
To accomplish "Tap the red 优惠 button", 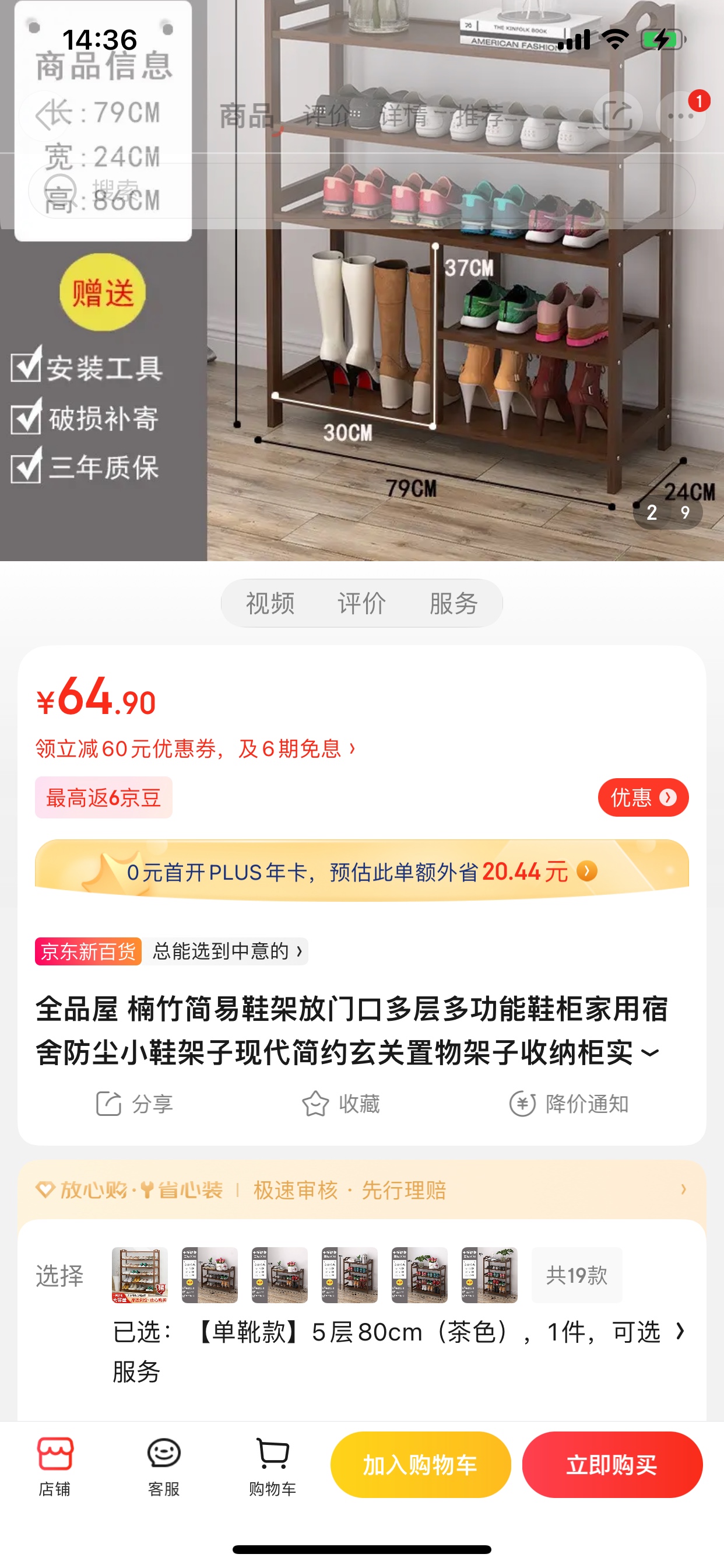I will 642,797.
